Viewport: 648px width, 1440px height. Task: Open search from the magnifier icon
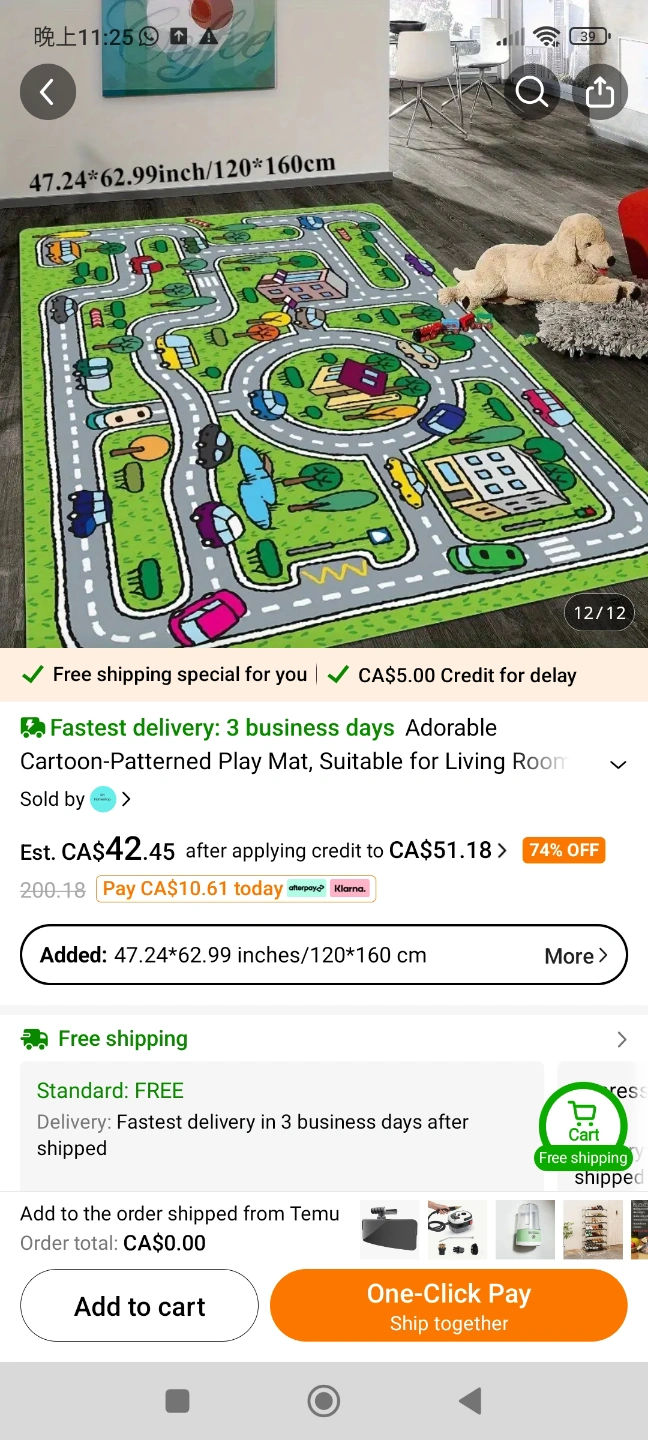pyautogui.click(x=532, y=92)
